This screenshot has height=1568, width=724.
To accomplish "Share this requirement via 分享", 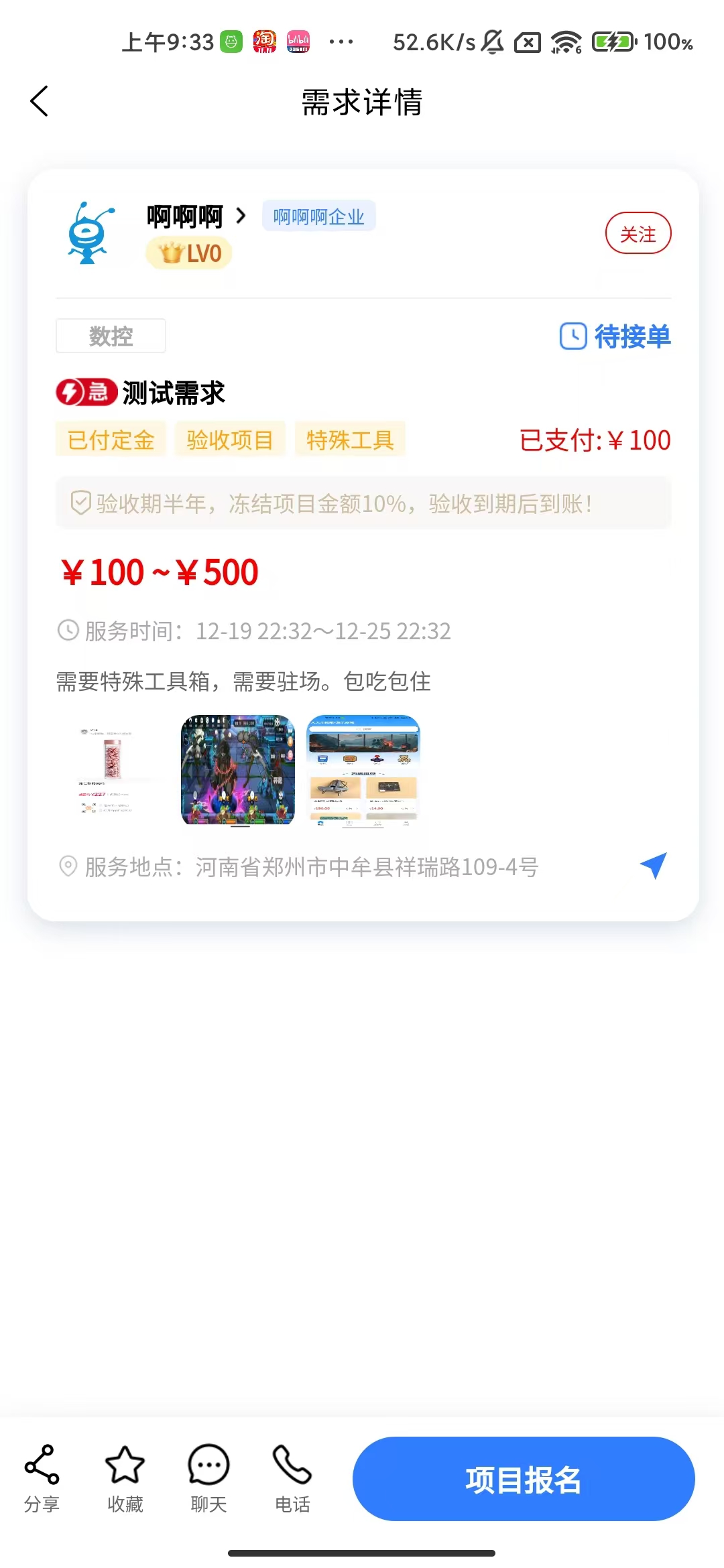I will [x=42, y=1478].
